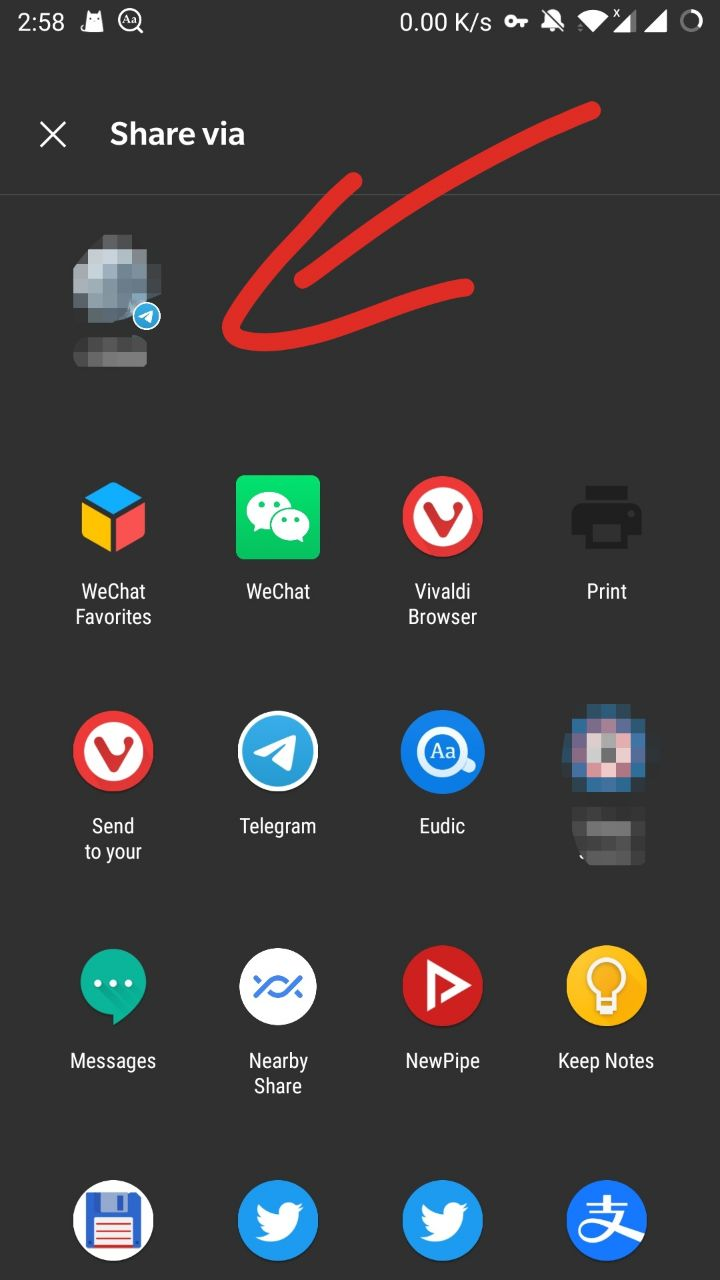Viewport: 720px width, 1280px height.
Task: Select the floppy disk save app
Action: click(x=113, y=1220)
